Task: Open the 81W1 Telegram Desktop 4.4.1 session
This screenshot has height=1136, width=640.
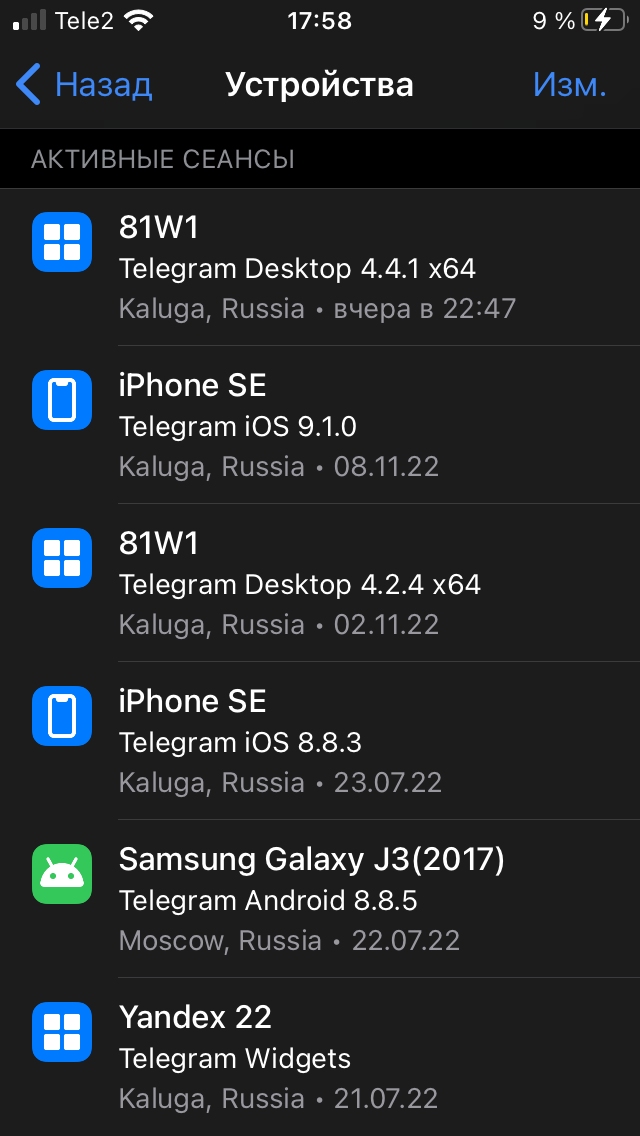Action: (320, 268)
